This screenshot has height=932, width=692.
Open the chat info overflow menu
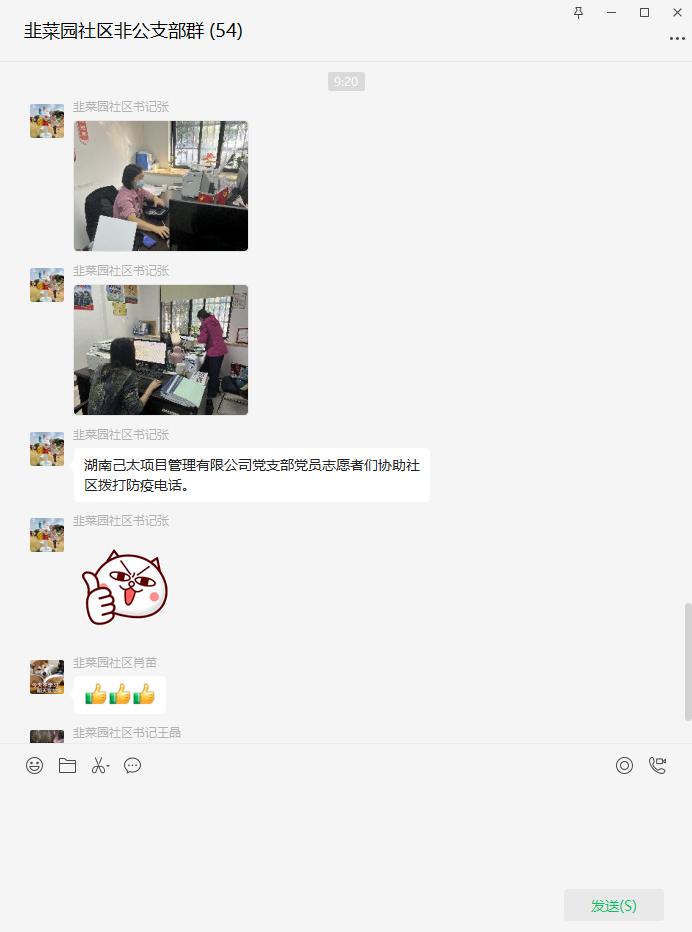[x=677, y=38]
